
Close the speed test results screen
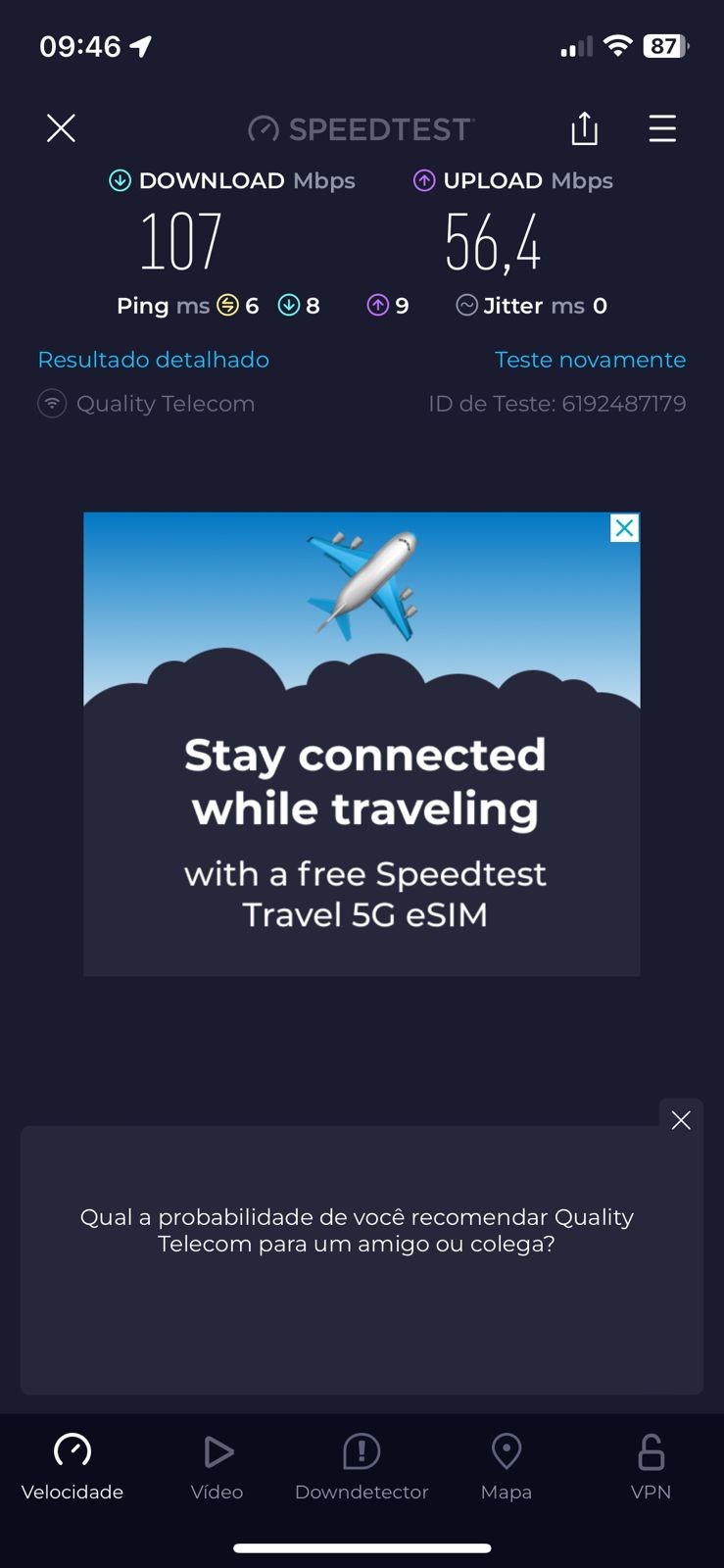(61, 128)
